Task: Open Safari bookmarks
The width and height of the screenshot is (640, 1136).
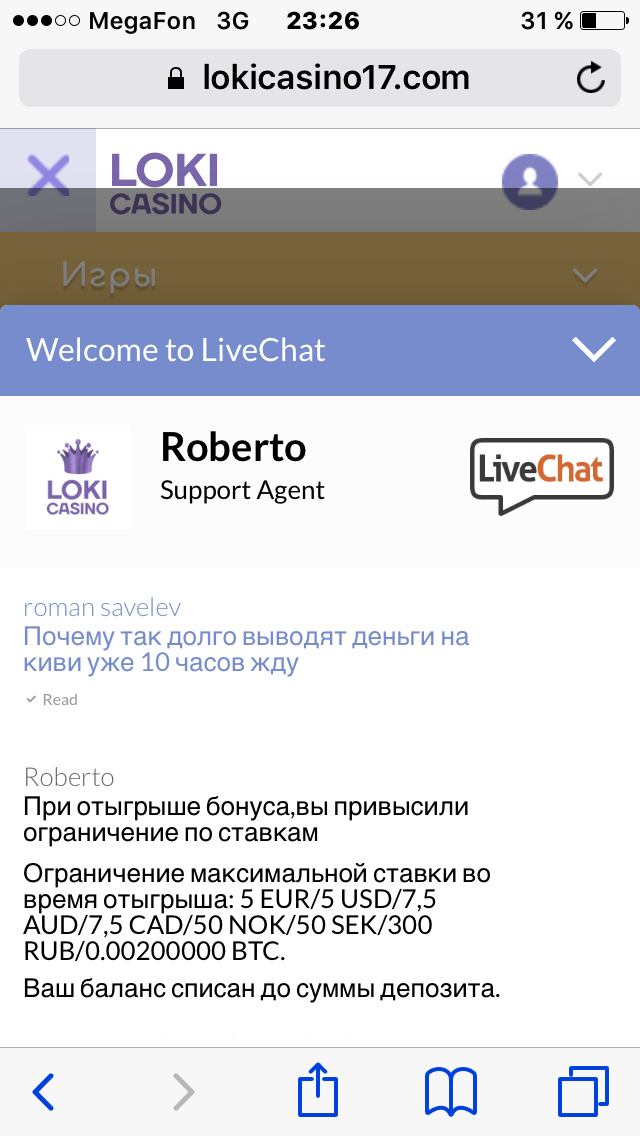Action: (451, 1091)
